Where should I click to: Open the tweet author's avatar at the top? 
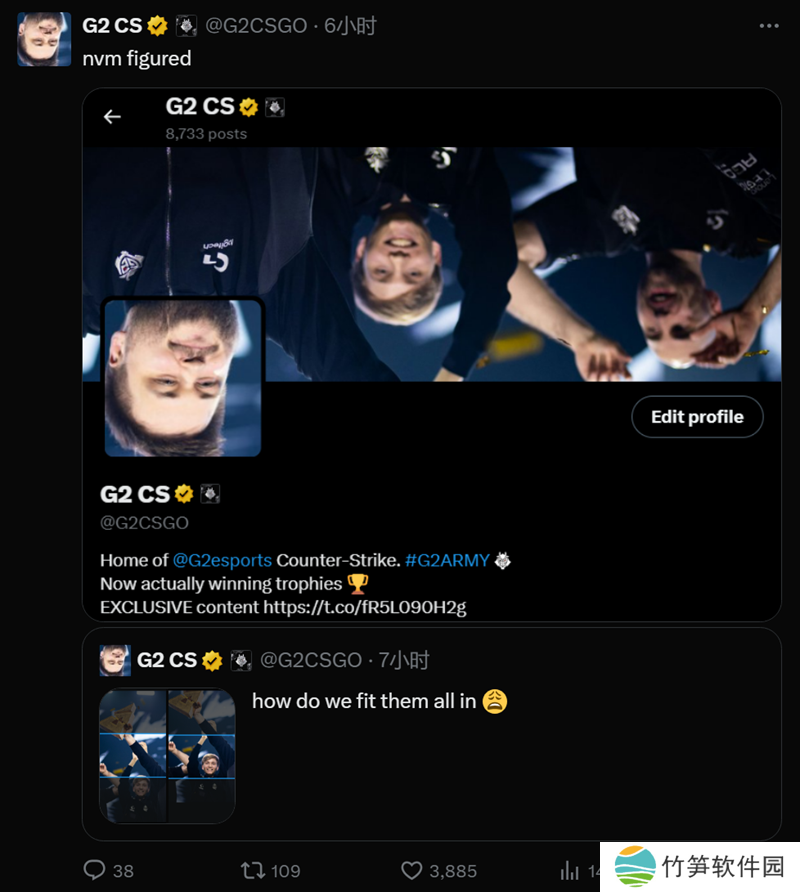point(44,39)
